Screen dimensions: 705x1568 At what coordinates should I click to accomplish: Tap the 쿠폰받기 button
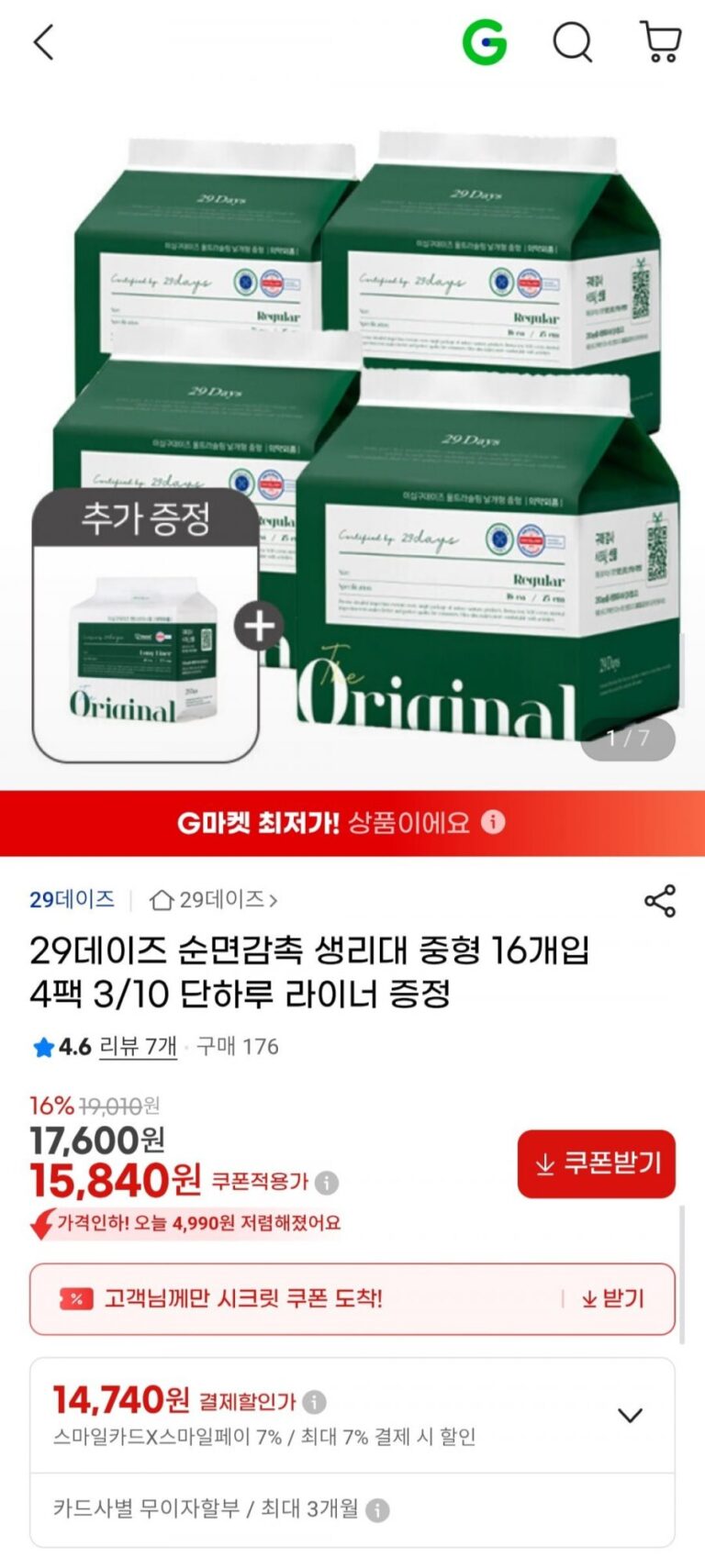pos(597,1163)
